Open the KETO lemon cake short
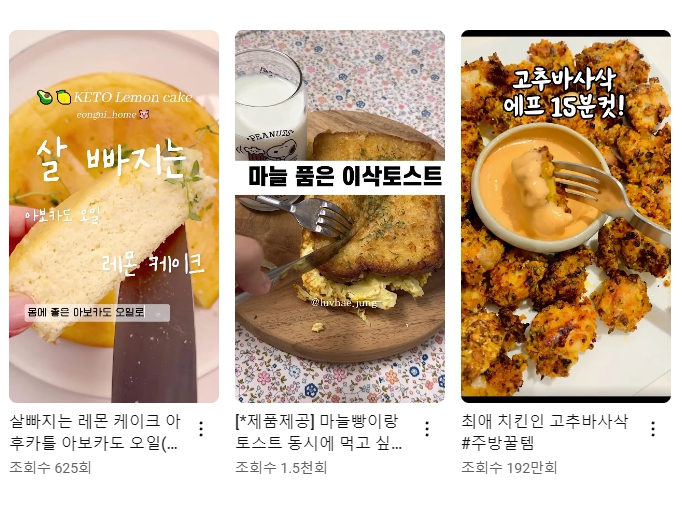The height and width of the screenshot is (506, 682). coord(114,216)
